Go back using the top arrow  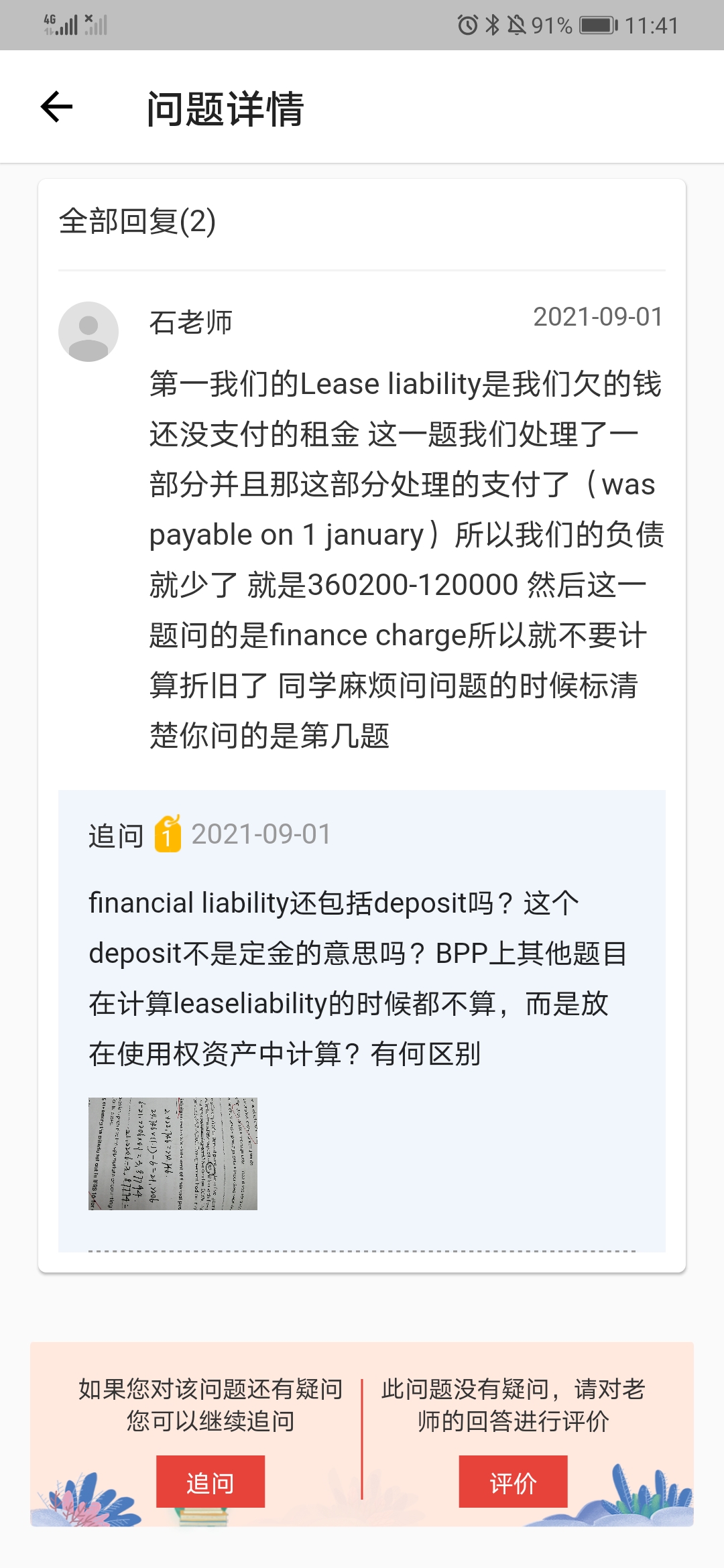coord(56,107)
